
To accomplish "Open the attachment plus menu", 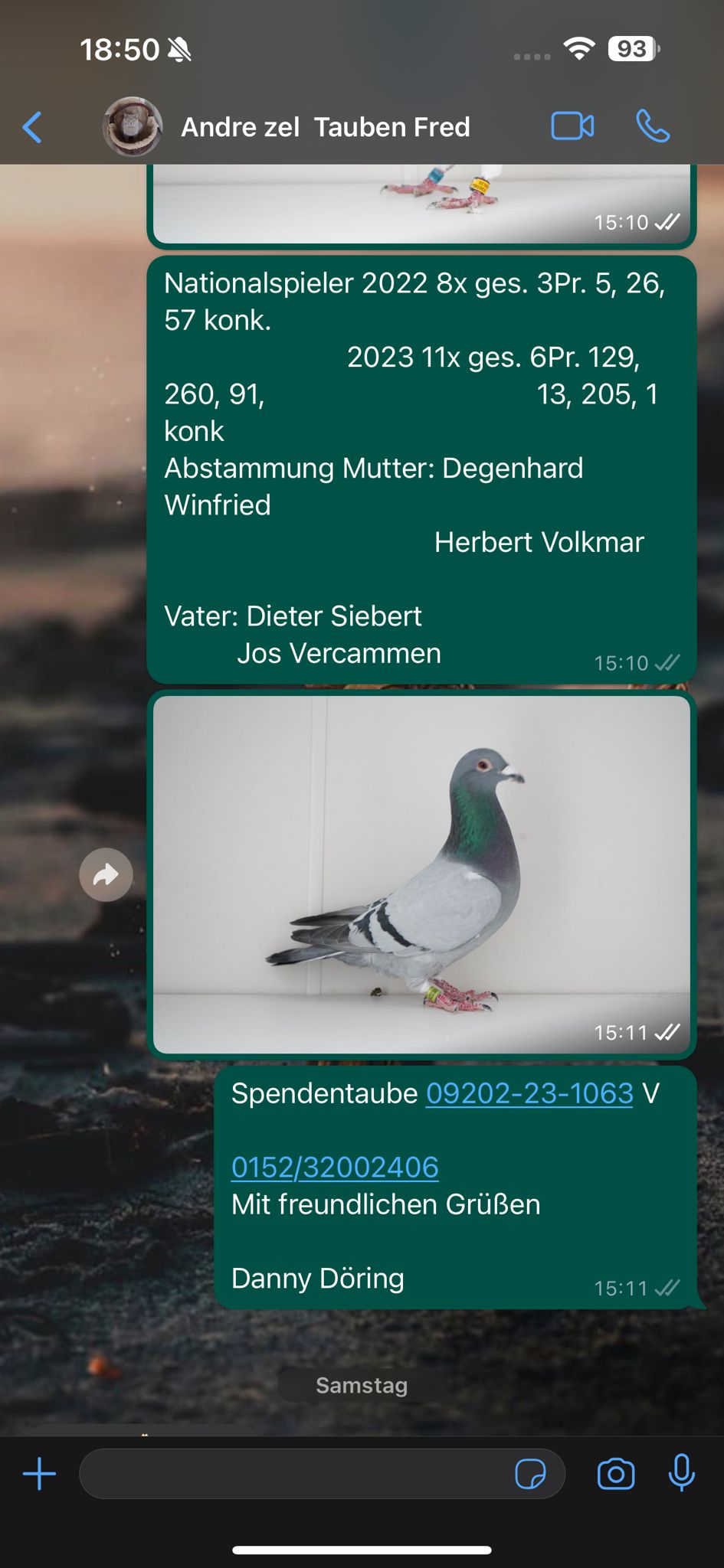I will (39, 1473).
